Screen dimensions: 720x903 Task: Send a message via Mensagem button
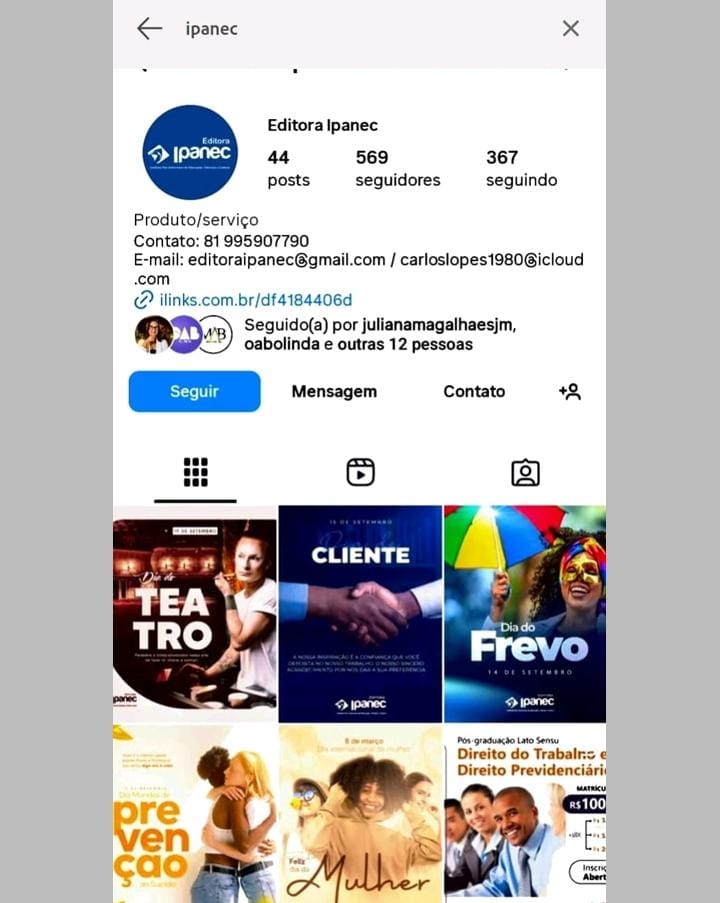(x=334, y=391)
